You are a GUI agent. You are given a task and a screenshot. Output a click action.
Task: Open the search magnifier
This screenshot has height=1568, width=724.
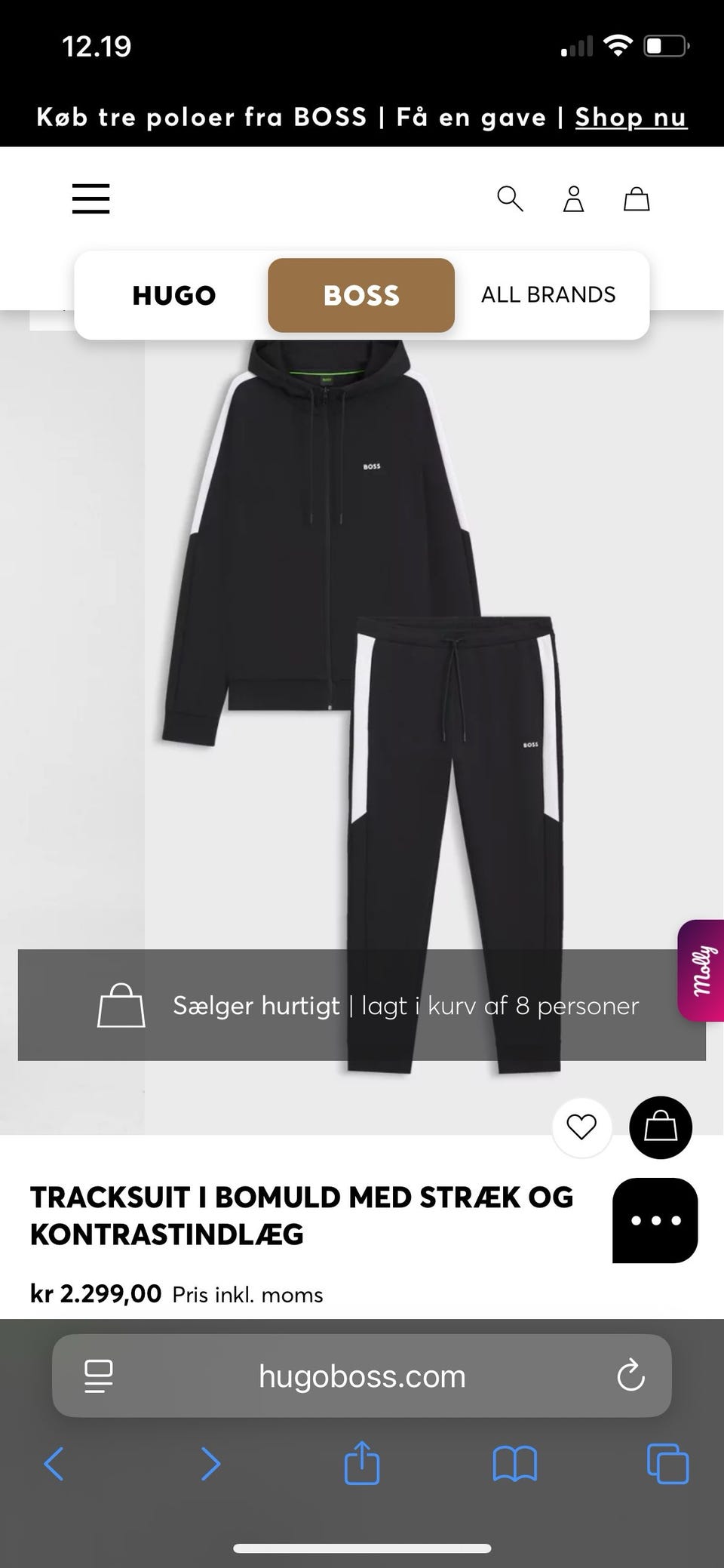510,199
